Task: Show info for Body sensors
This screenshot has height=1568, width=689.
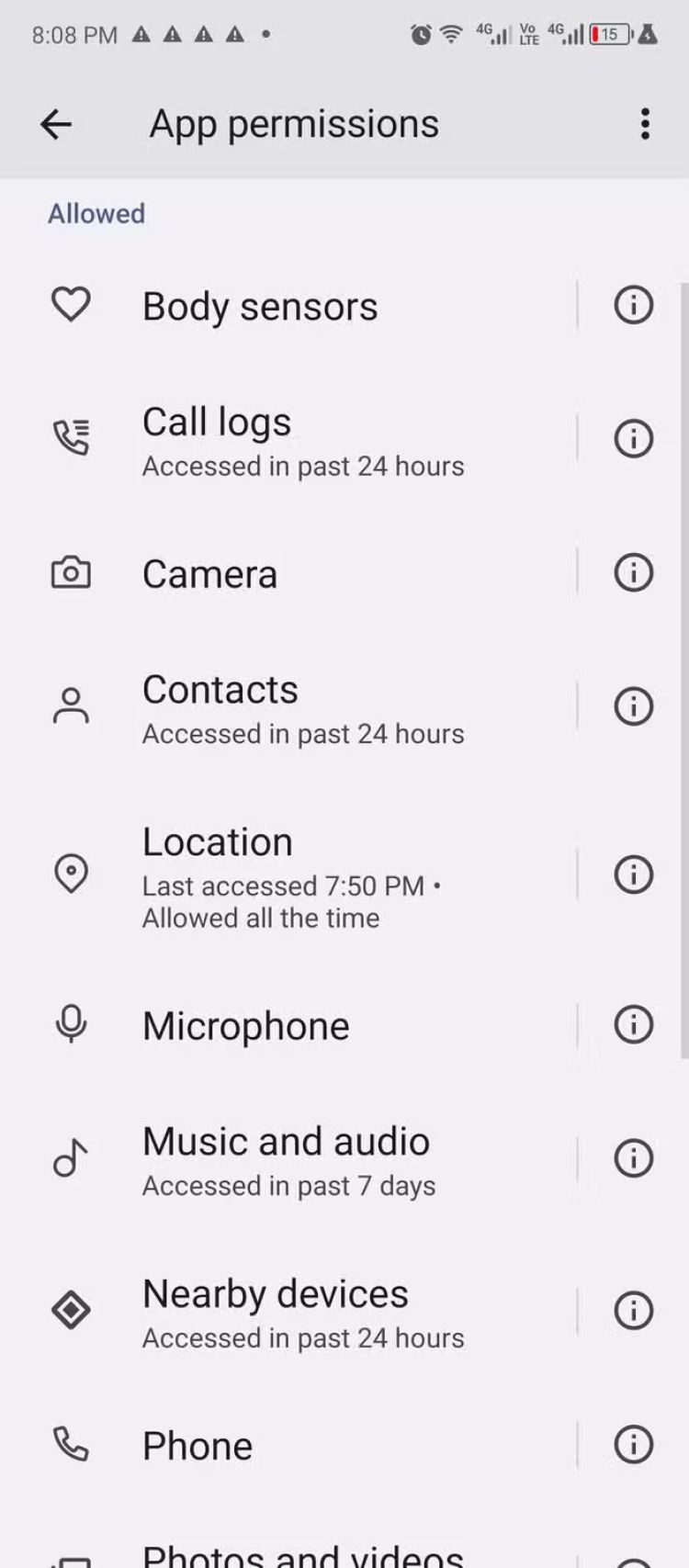Action: pyautogui.click(x=633, y=305)
